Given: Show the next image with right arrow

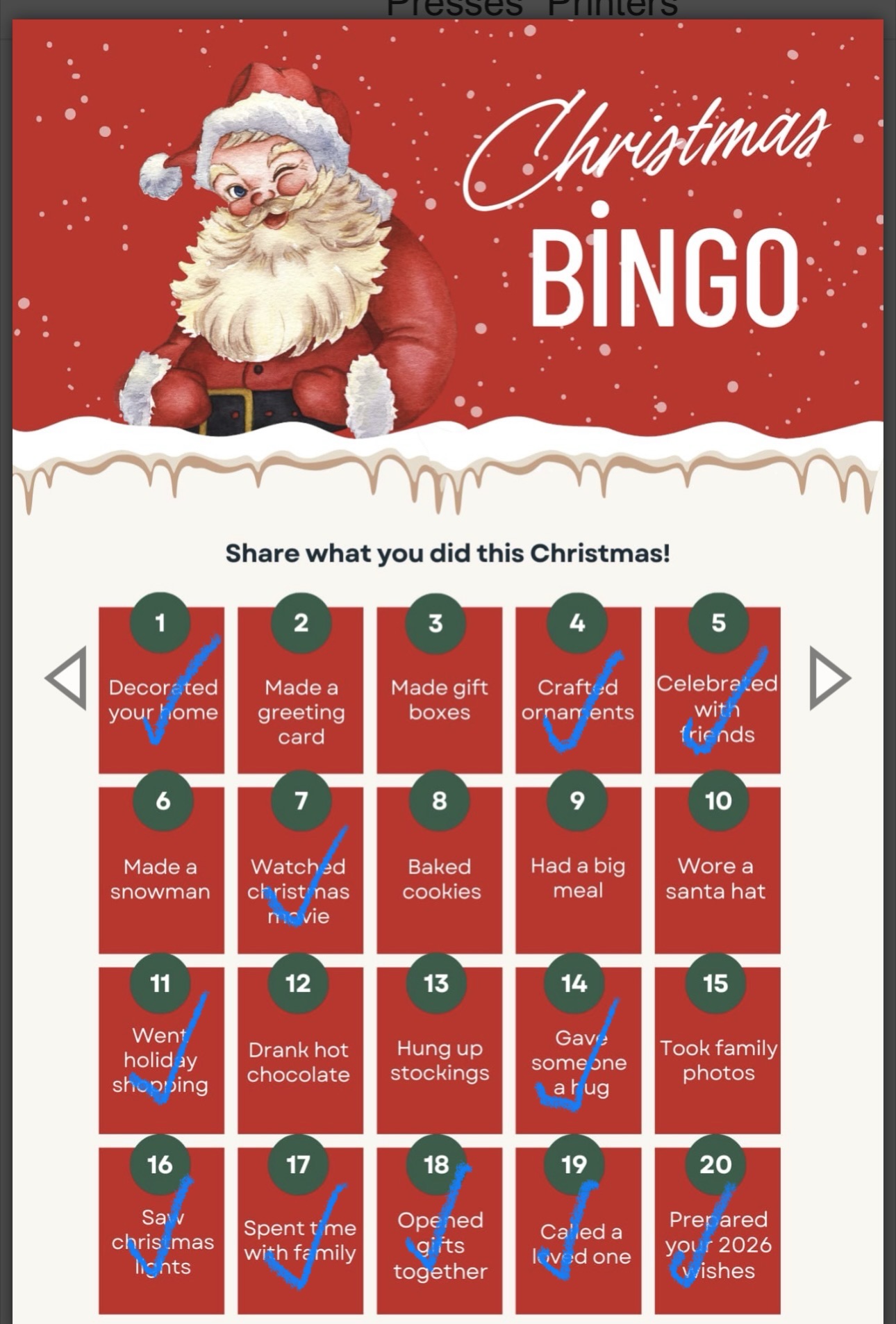Looking at the screenshot, I should click(x=829, y=678).
